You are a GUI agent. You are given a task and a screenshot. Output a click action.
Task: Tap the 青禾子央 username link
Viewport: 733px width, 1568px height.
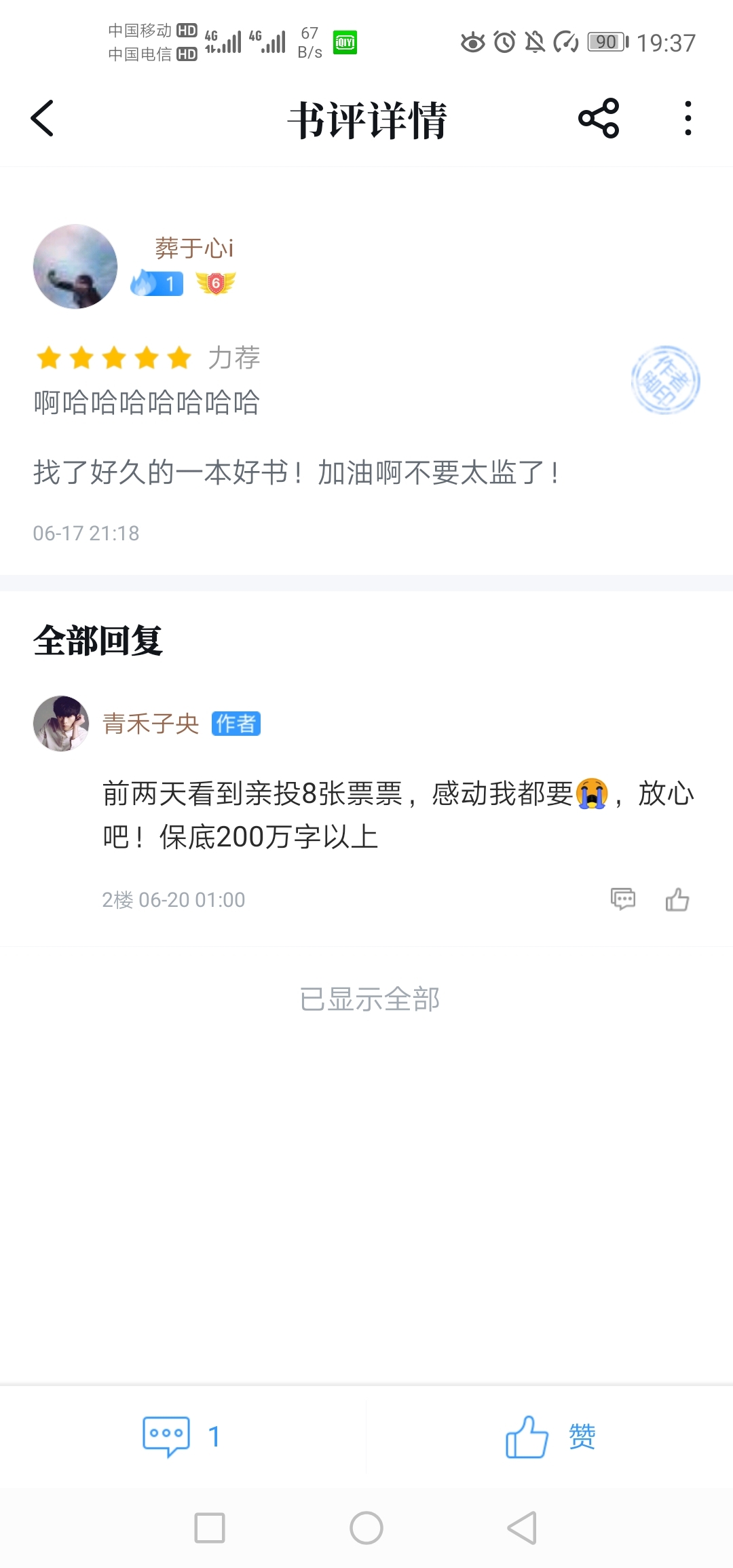pyautogui.click(x=151, y=724)
